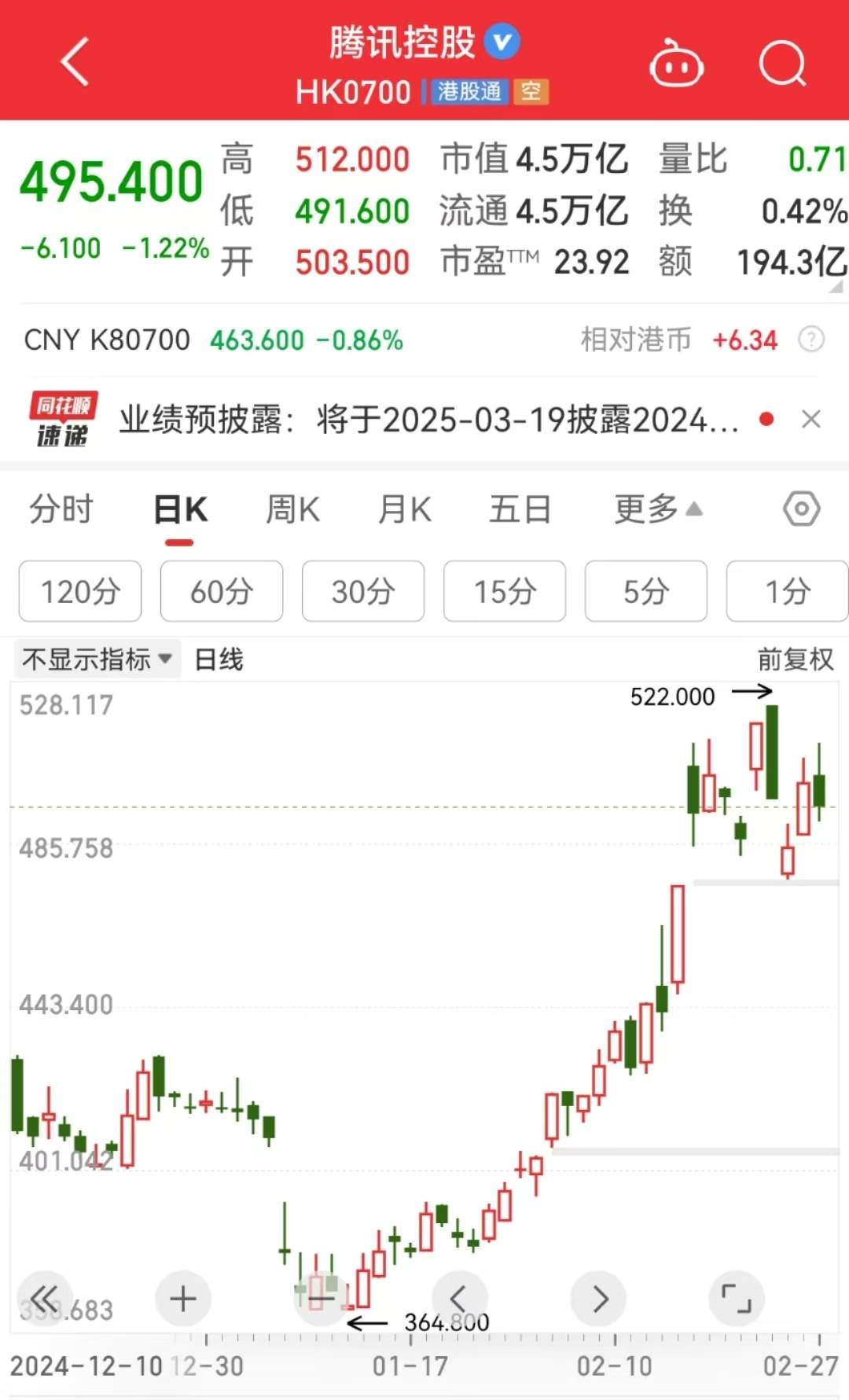Image resolution: width=849 pixels, height=1400 pixels.
Task: Open the 不显示指标 indicator dropdown
Action: [x=97, y=659]
